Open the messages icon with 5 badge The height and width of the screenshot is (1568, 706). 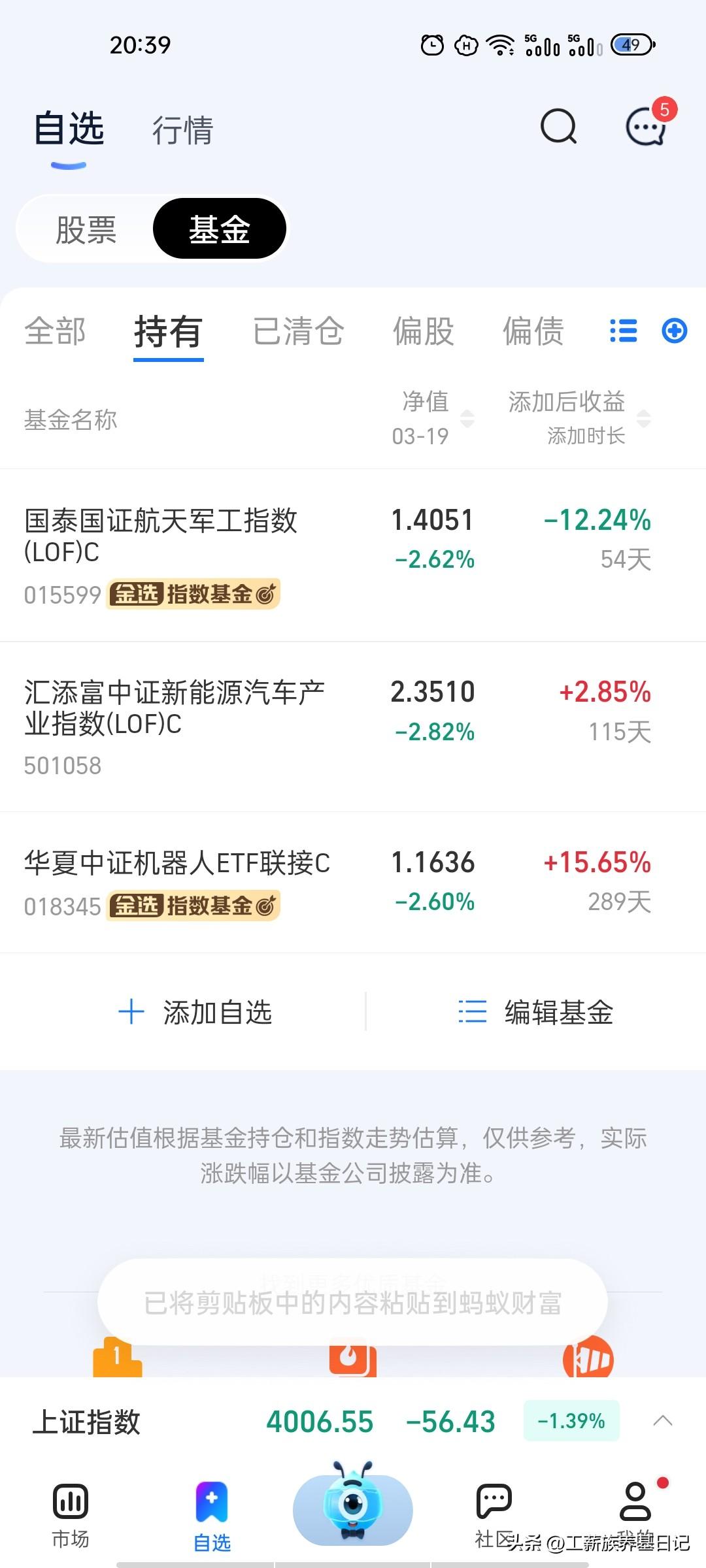(646, 127)
